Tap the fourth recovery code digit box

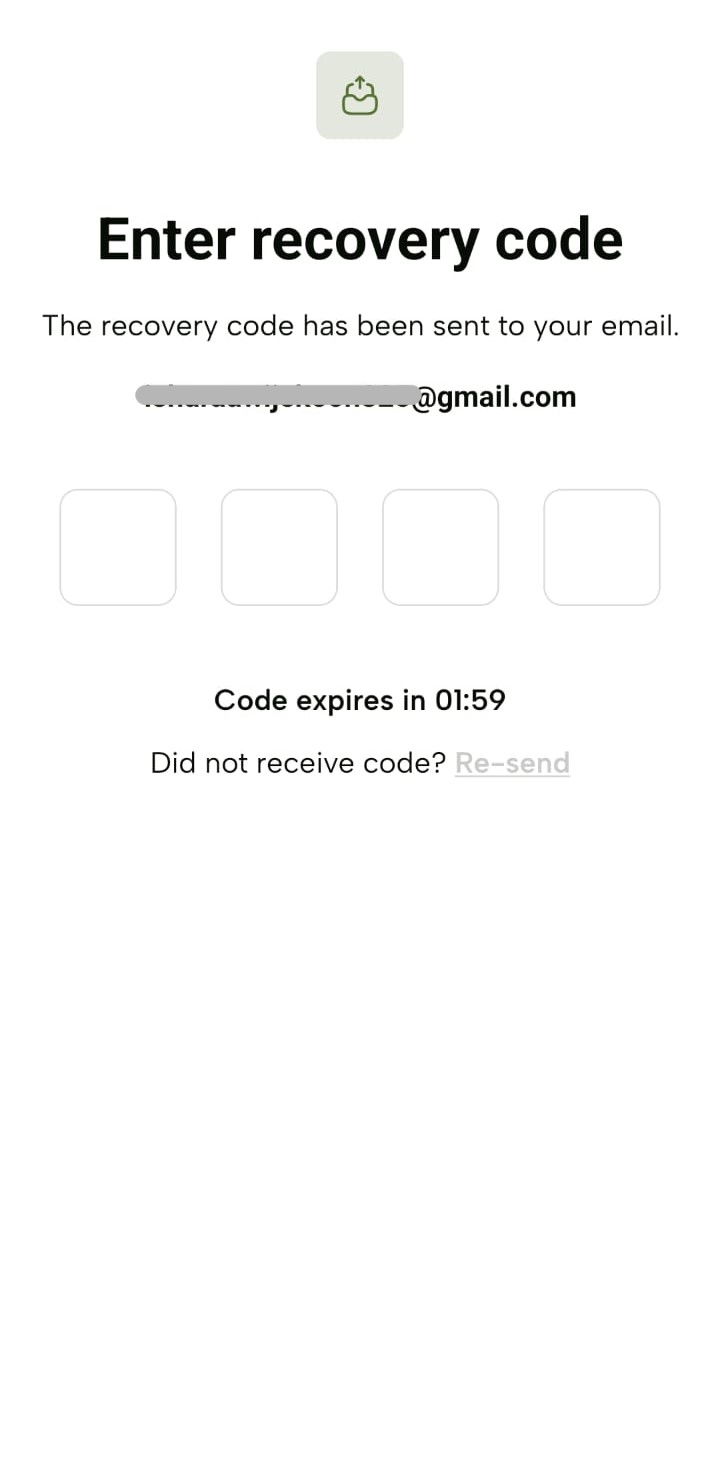[x=602, y=547]
